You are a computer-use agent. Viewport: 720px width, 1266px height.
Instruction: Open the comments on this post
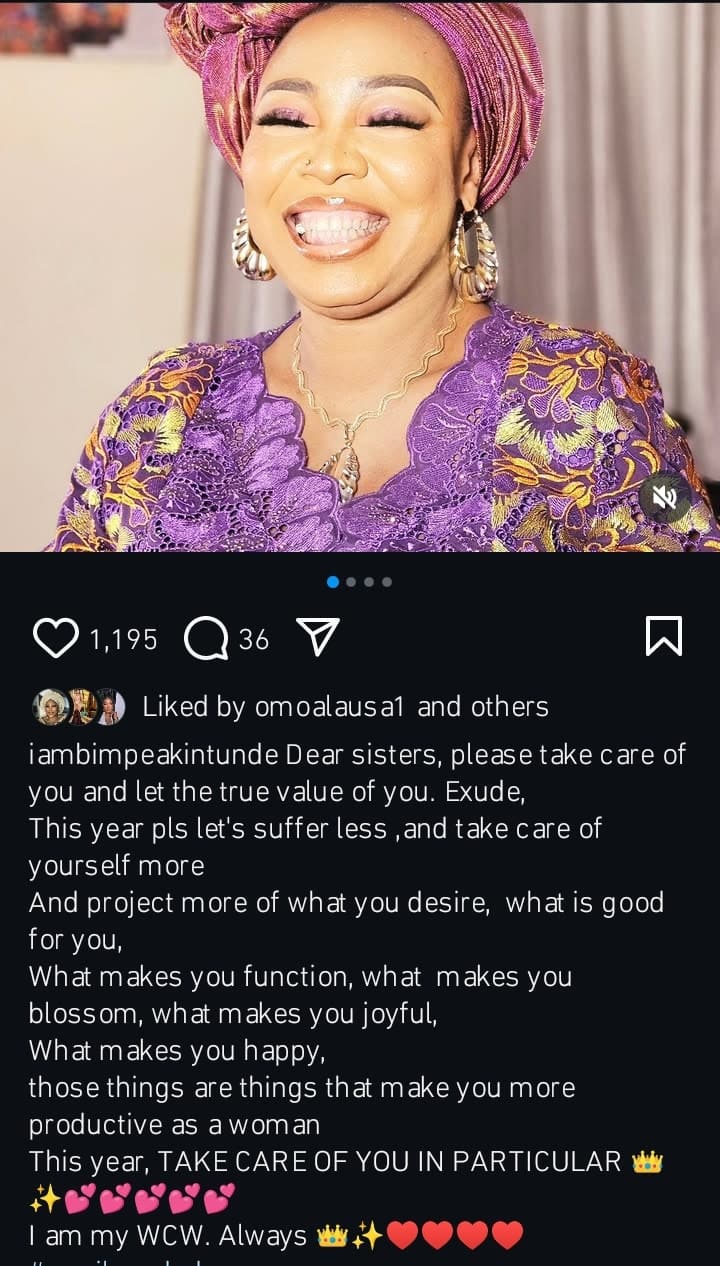(206, 638)
